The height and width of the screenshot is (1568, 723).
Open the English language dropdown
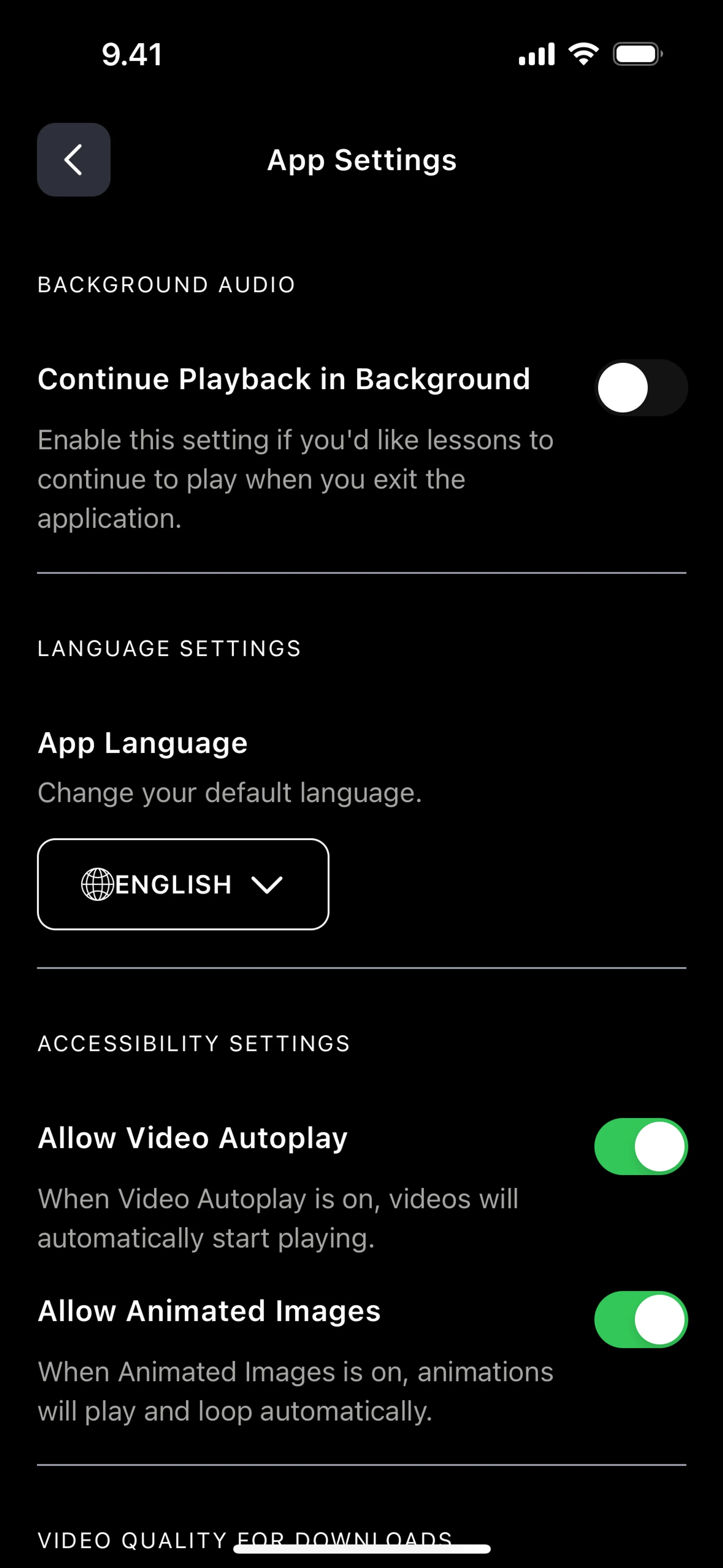click(183, 884)
